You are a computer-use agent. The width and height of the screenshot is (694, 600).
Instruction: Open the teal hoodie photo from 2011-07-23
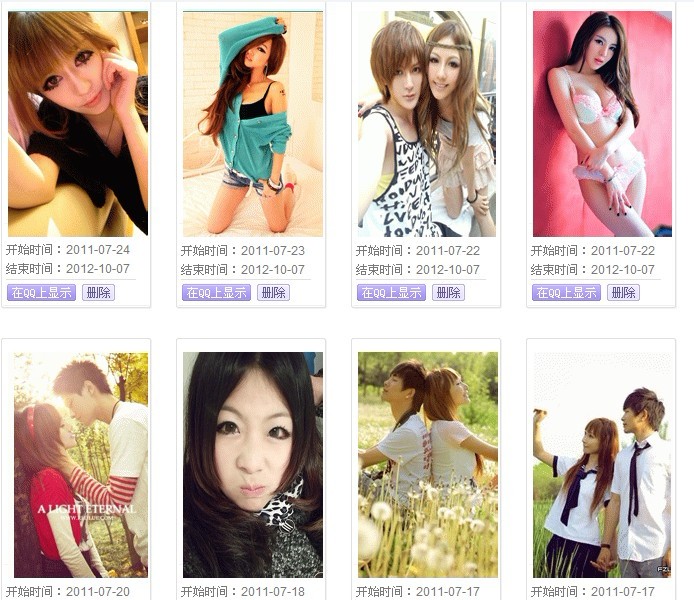pos(253,123)
